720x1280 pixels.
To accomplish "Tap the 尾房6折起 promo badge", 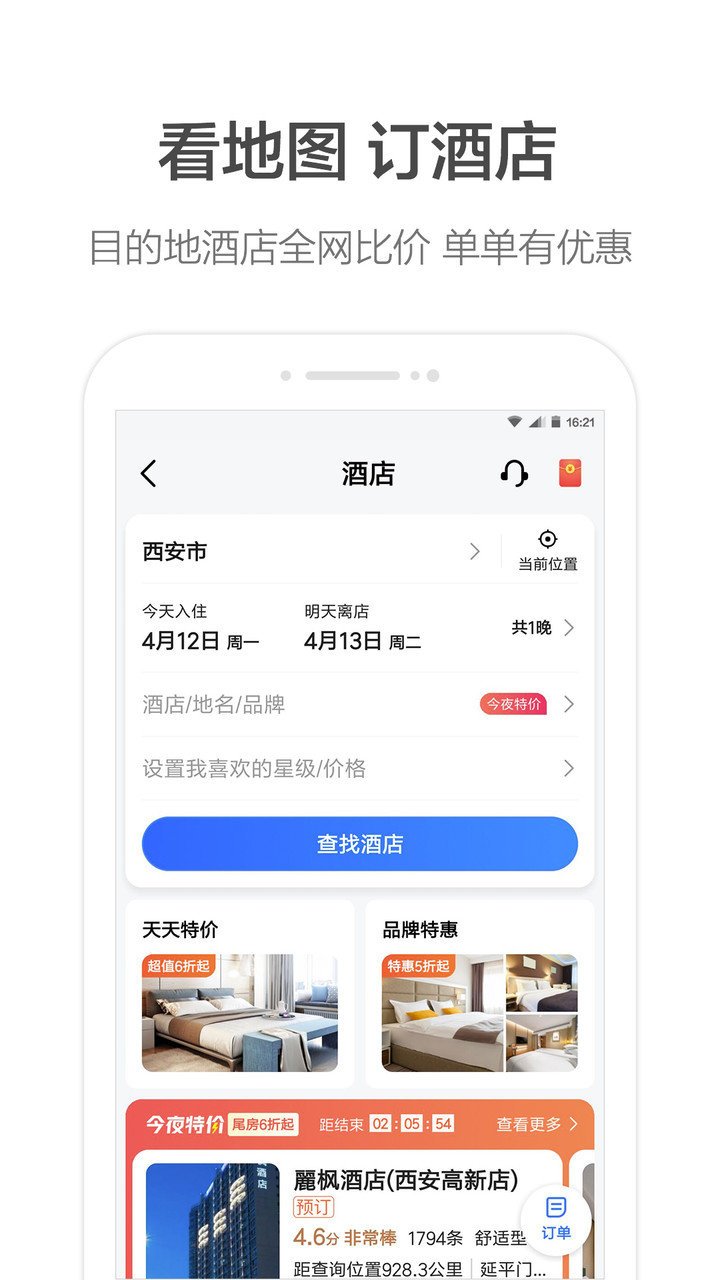I will (264, 1123).
